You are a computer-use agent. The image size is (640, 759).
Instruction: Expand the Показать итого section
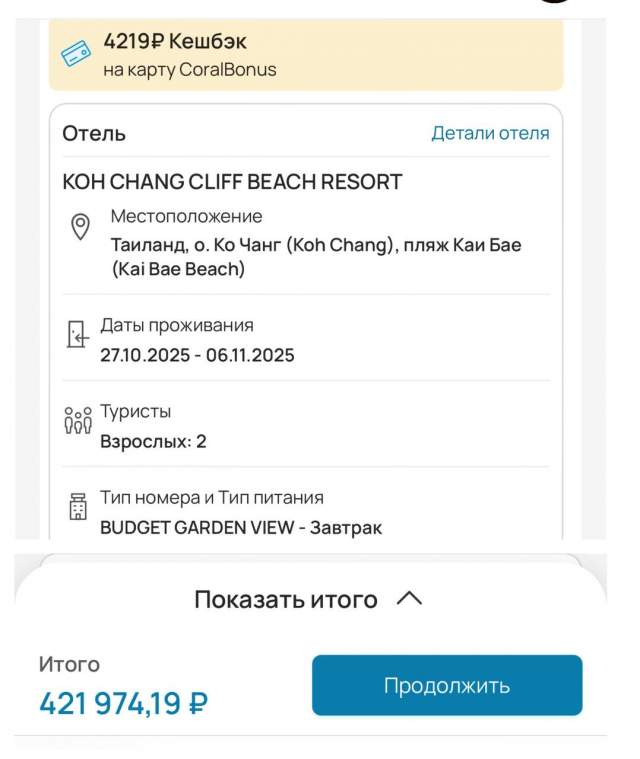(x=309, y=599)
